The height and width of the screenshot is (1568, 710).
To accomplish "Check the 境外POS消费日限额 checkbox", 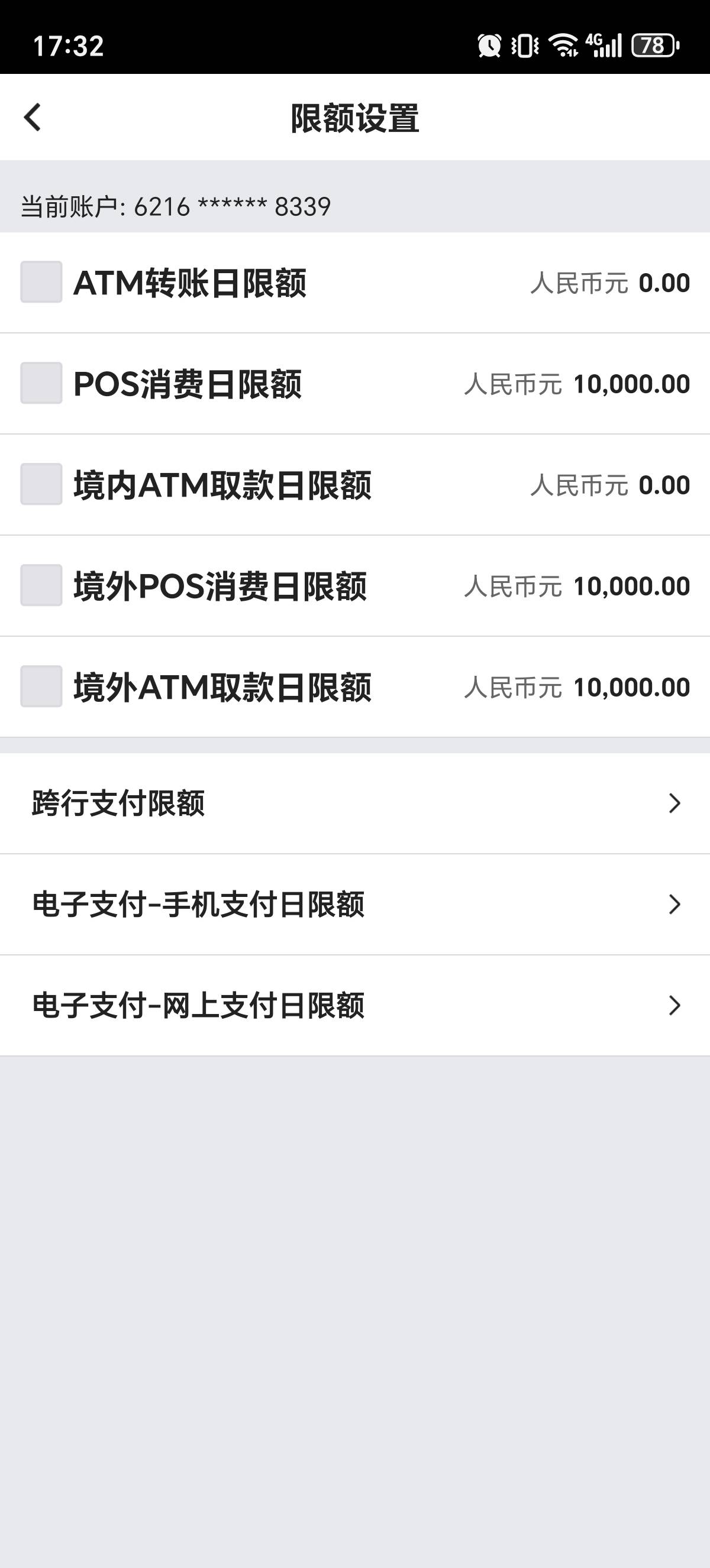I will pos(41,585).
